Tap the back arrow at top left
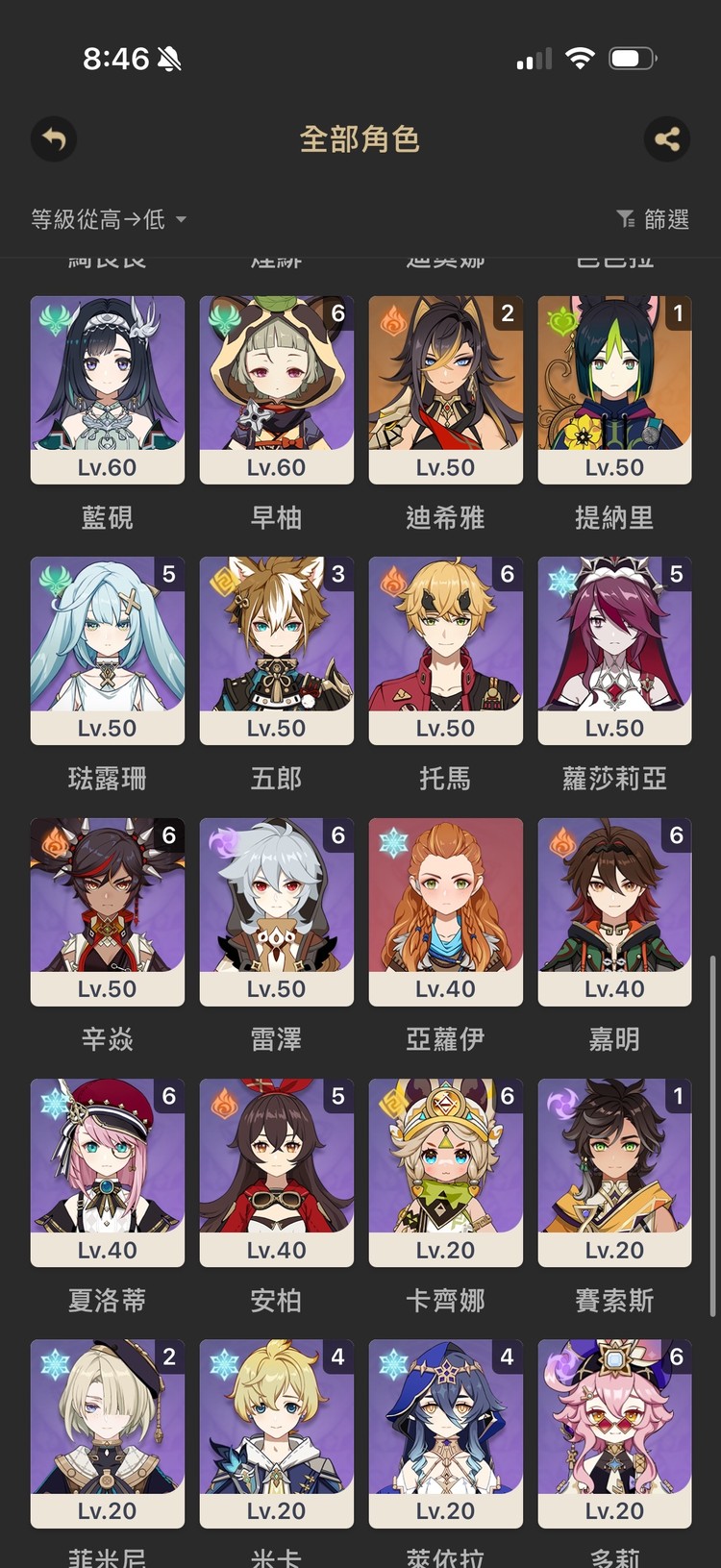 pos(53,138)
